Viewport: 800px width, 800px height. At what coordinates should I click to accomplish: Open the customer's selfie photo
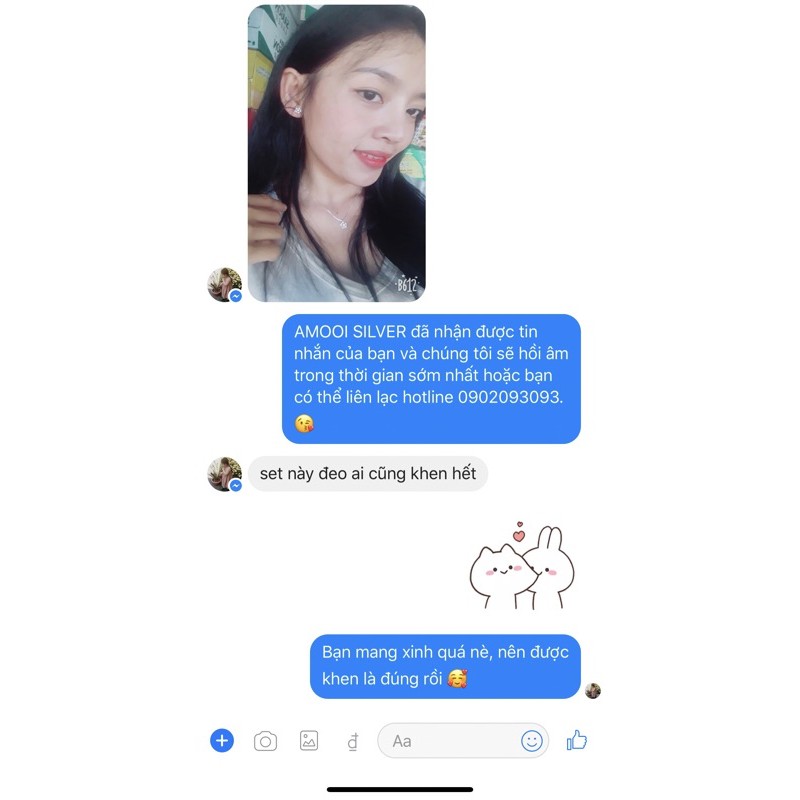336,153
